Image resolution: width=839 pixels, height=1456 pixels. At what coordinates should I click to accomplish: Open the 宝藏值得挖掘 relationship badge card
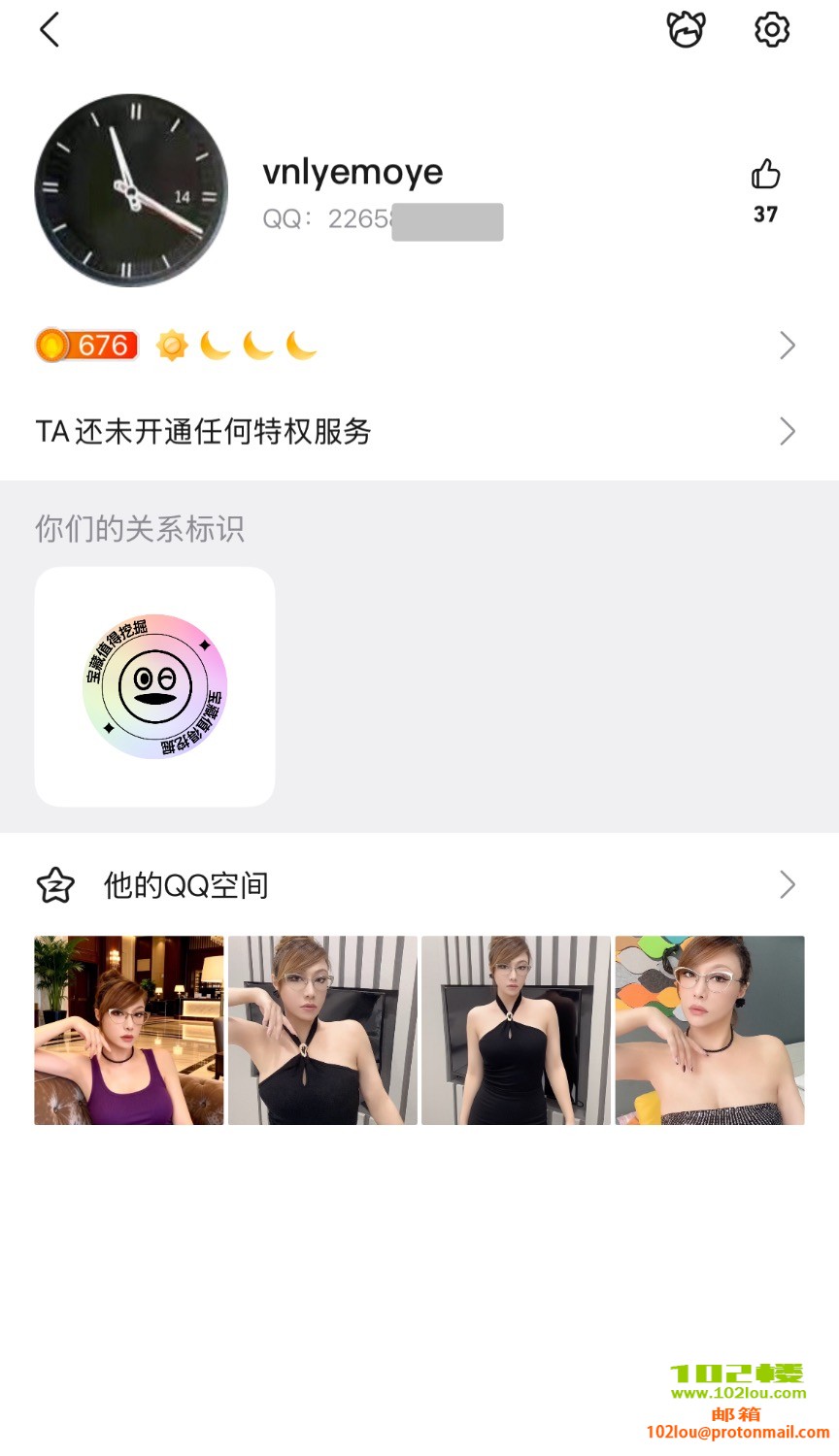pos(154,686)
